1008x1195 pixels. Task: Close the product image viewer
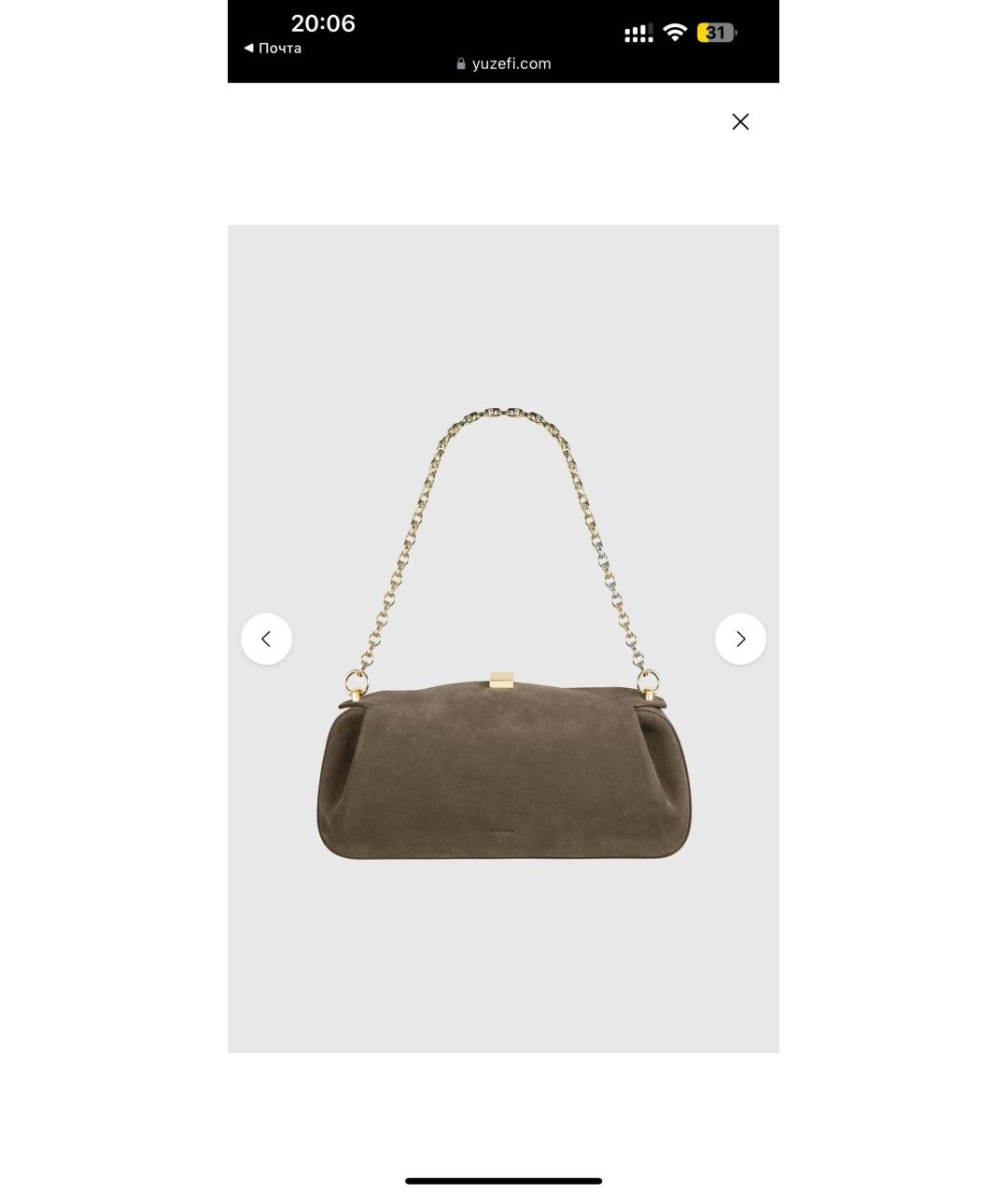[x=740, y=121]
